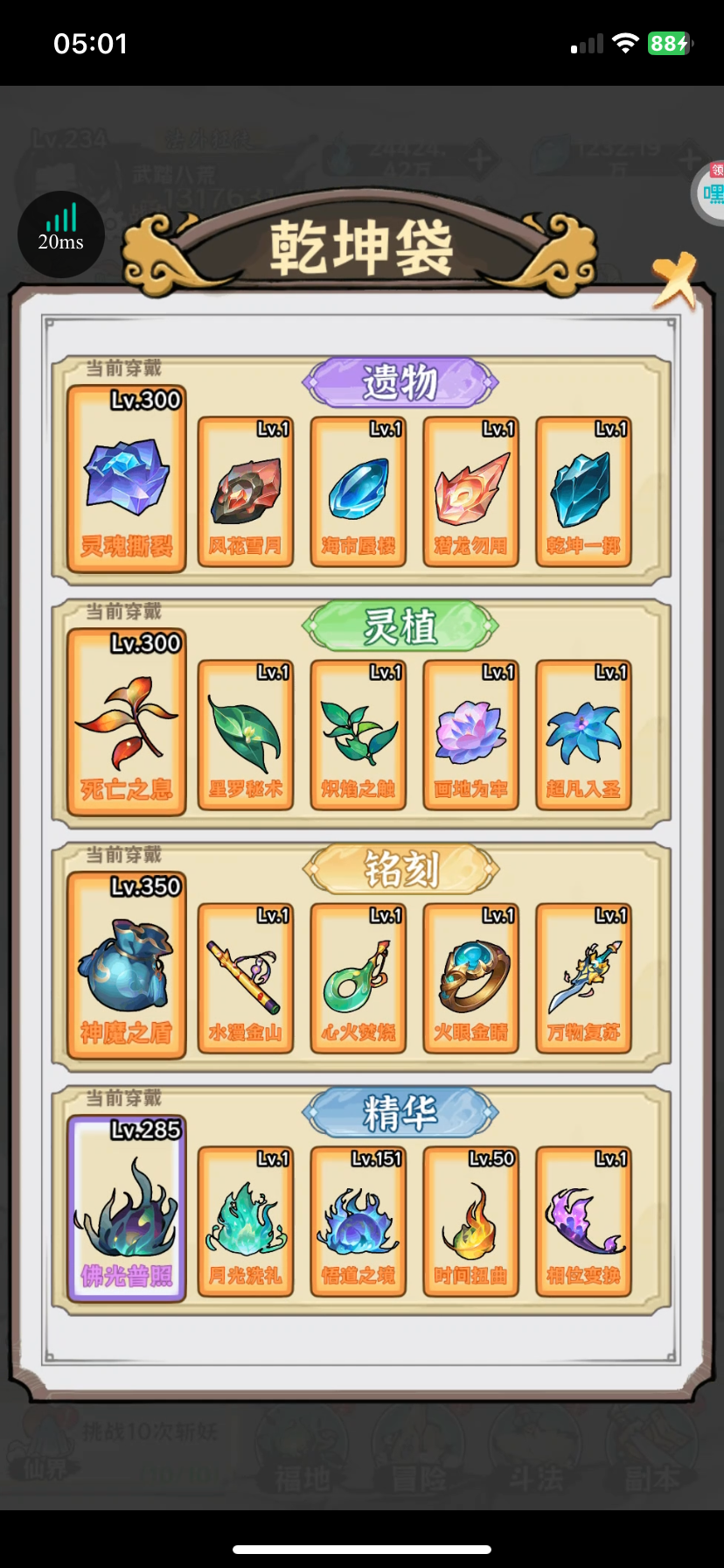This screenshot has height=1568, width=724.
Task: Open the equipped 灵魂撕裂 relic card
Action: tap(126, 479)
